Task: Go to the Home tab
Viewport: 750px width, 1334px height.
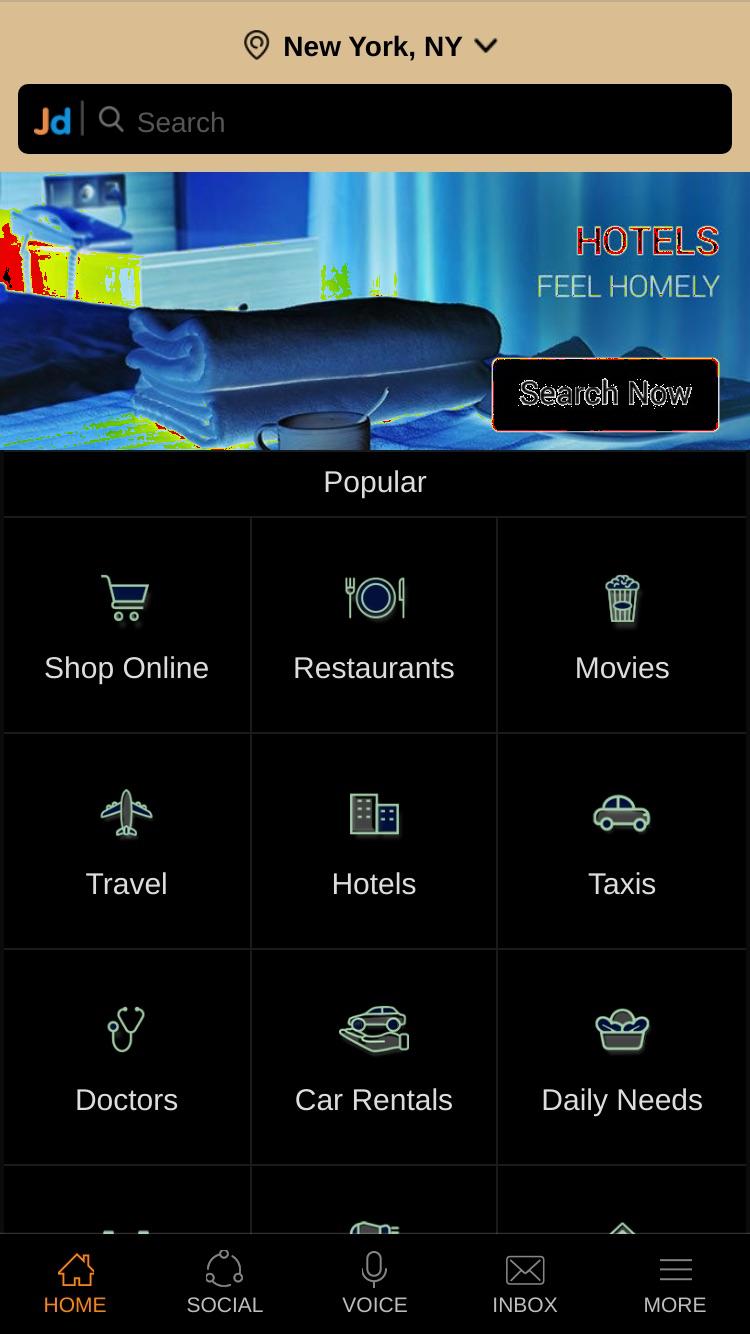Action: (x=75, y=1284)
